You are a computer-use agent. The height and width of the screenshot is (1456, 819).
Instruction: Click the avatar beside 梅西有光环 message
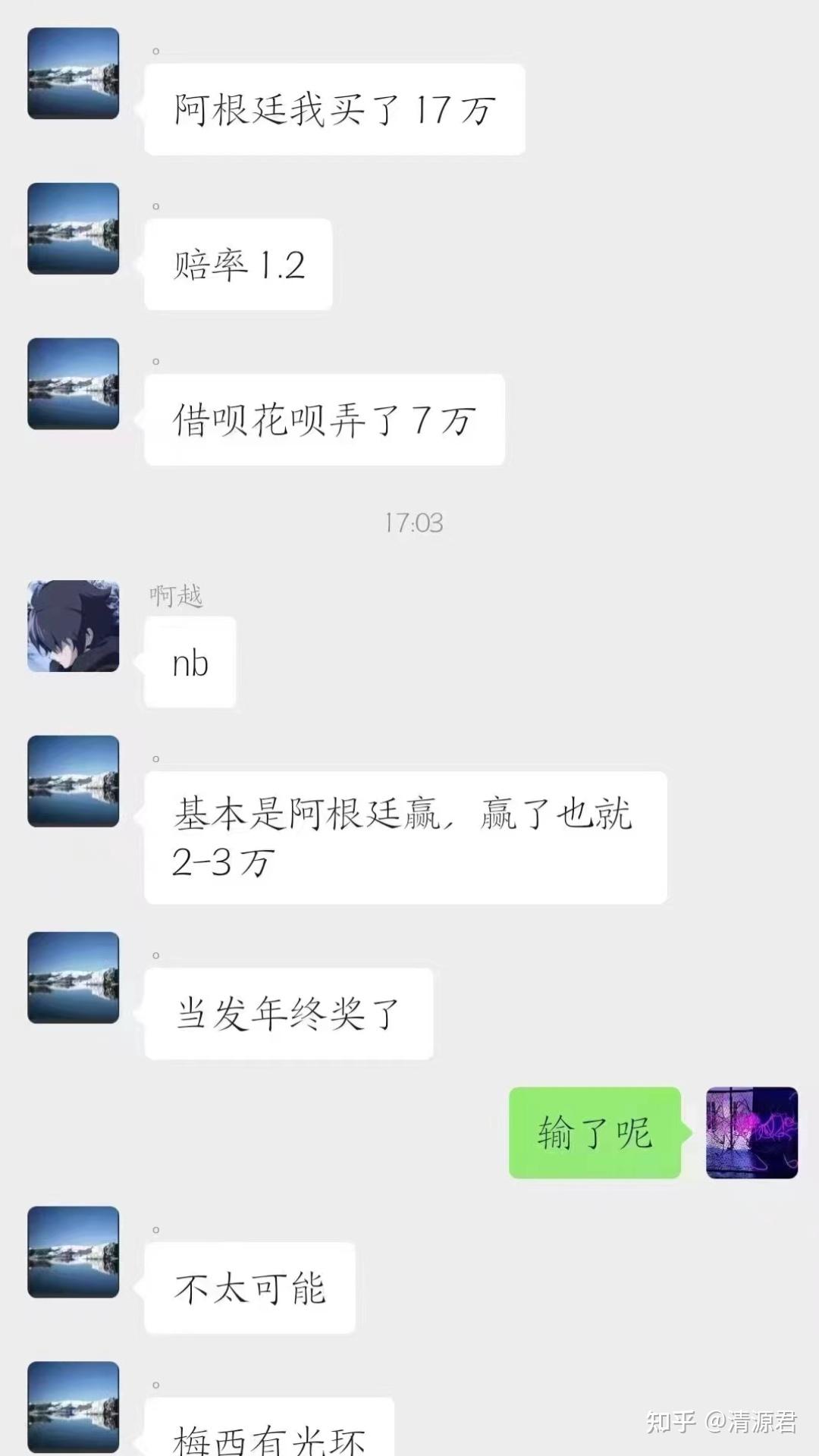72,1407
